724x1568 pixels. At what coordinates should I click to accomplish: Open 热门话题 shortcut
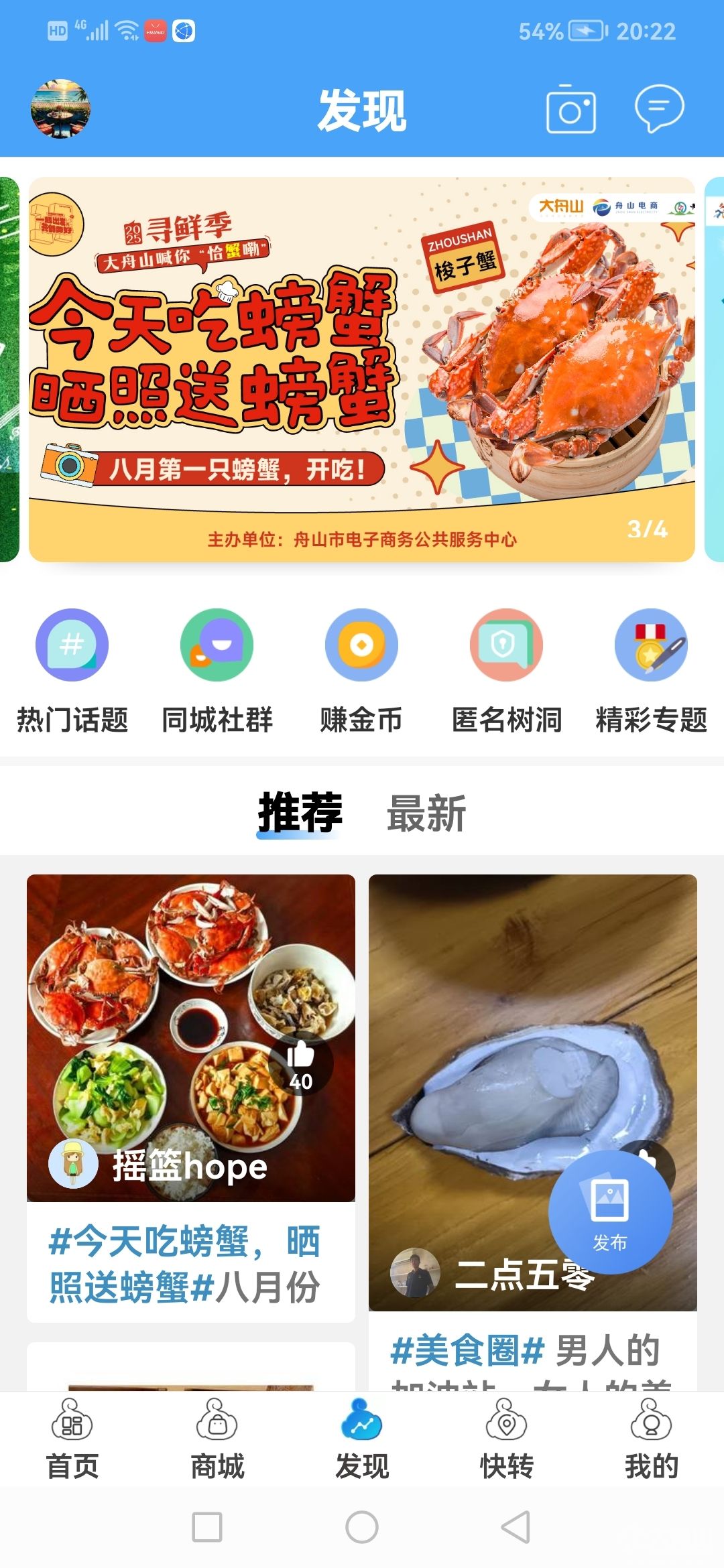(x=72, y=671)
